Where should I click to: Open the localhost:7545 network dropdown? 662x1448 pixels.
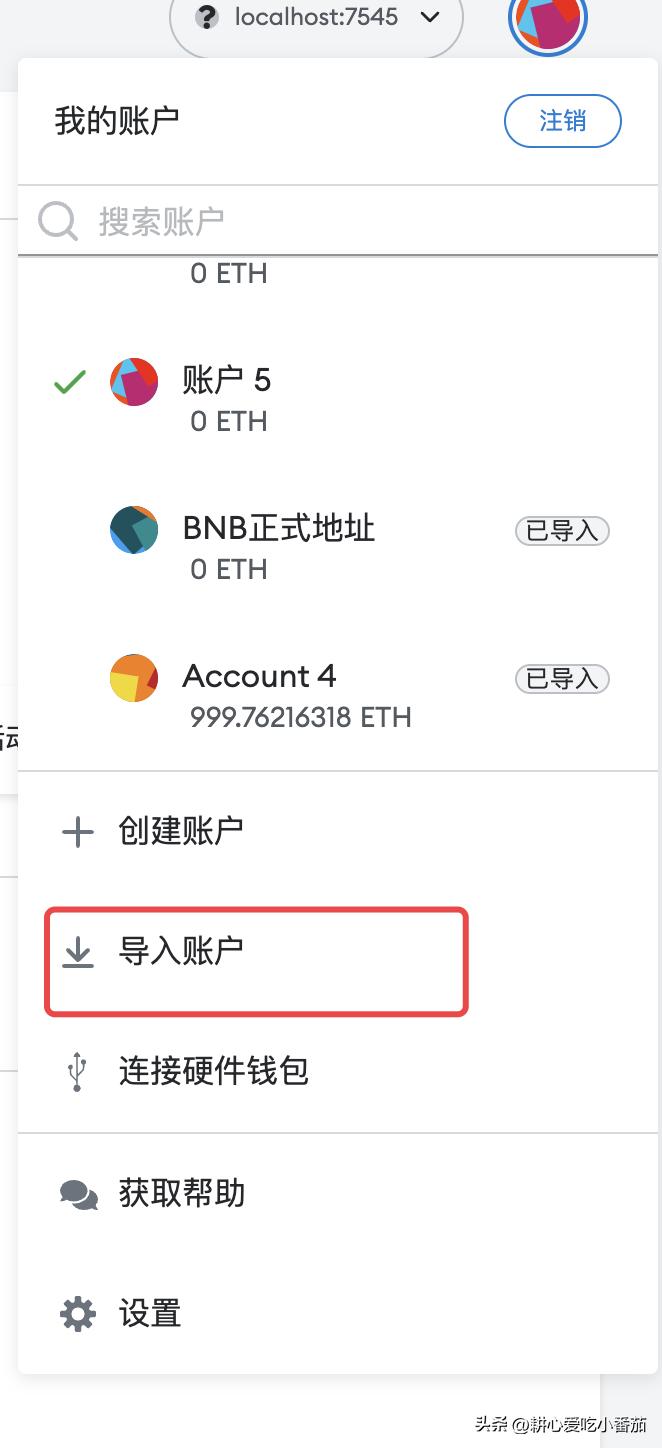(316, 18)
